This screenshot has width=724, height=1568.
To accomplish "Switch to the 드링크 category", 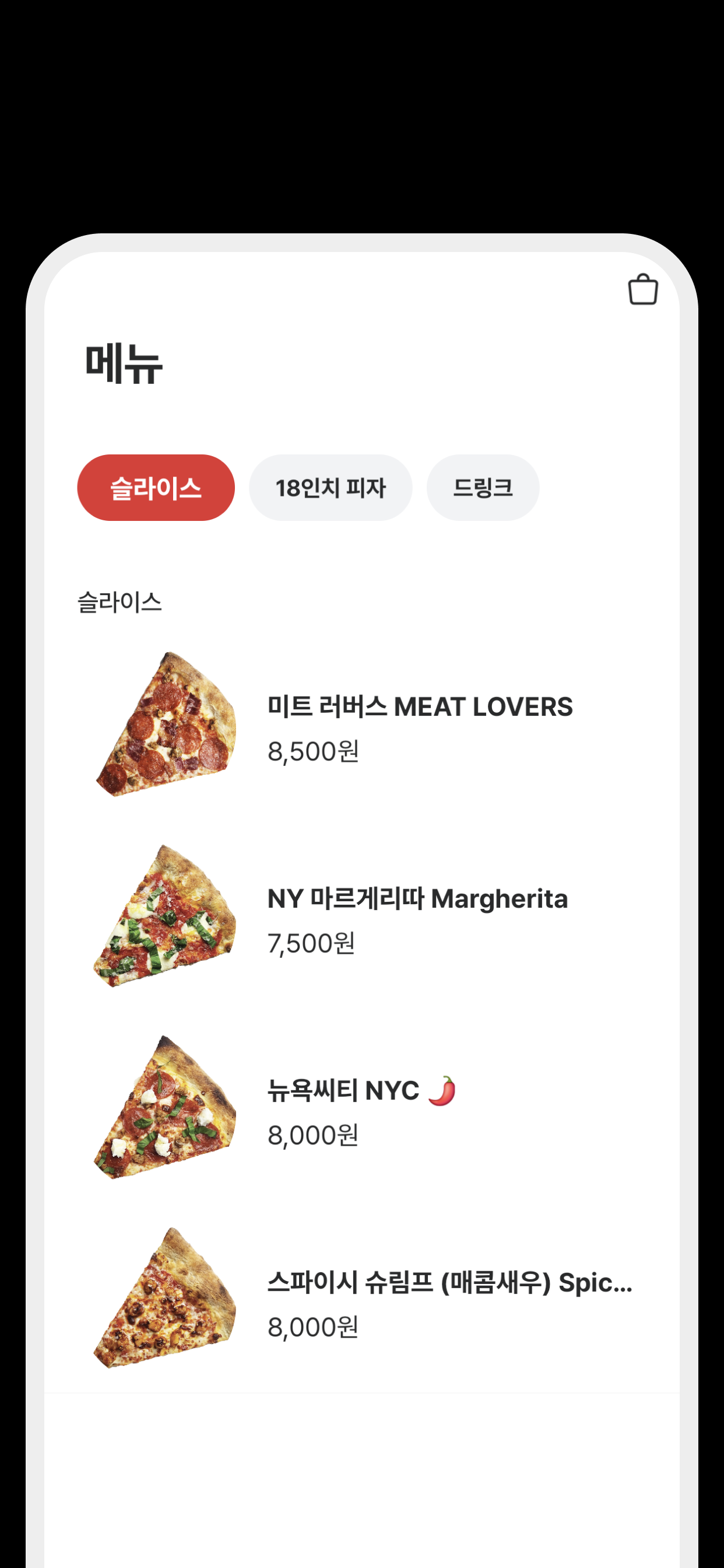I will [x=483, y=488].
